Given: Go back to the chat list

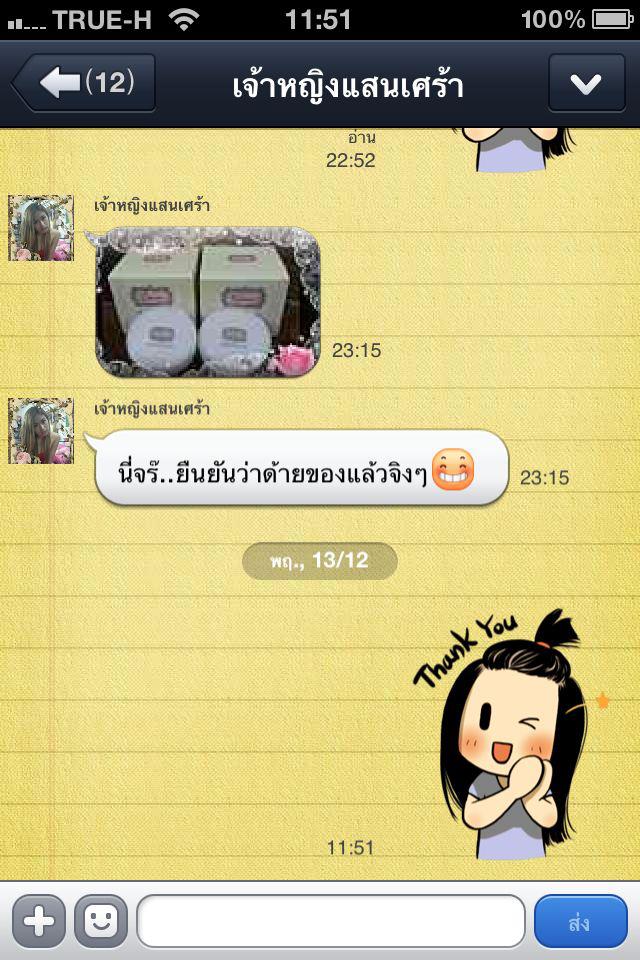Looking at the screenshot, I should [x=84, y=83].
